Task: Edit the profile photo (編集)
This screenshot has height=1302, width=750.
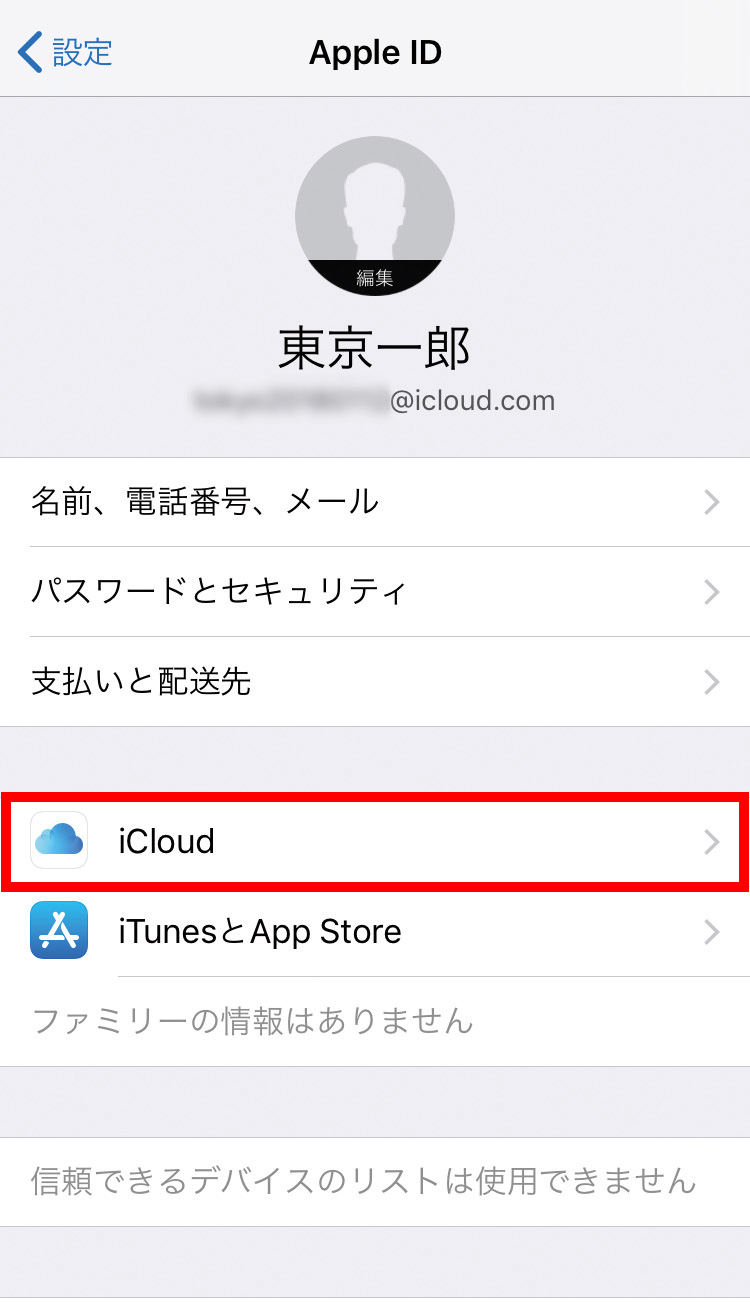Action: click(x=375, y=277)
